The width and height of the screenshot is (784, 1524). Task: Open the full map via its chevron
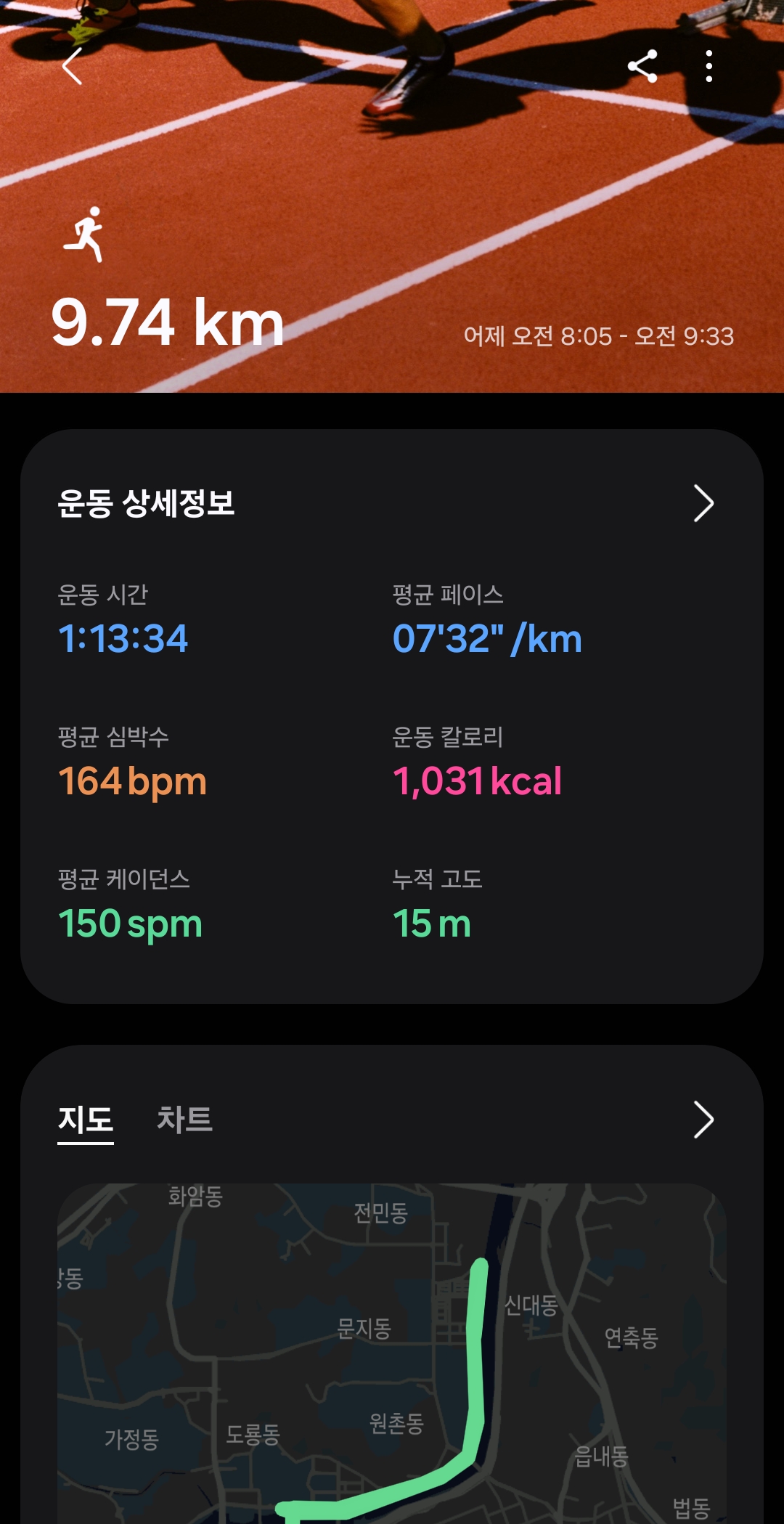click(703, 1119)
